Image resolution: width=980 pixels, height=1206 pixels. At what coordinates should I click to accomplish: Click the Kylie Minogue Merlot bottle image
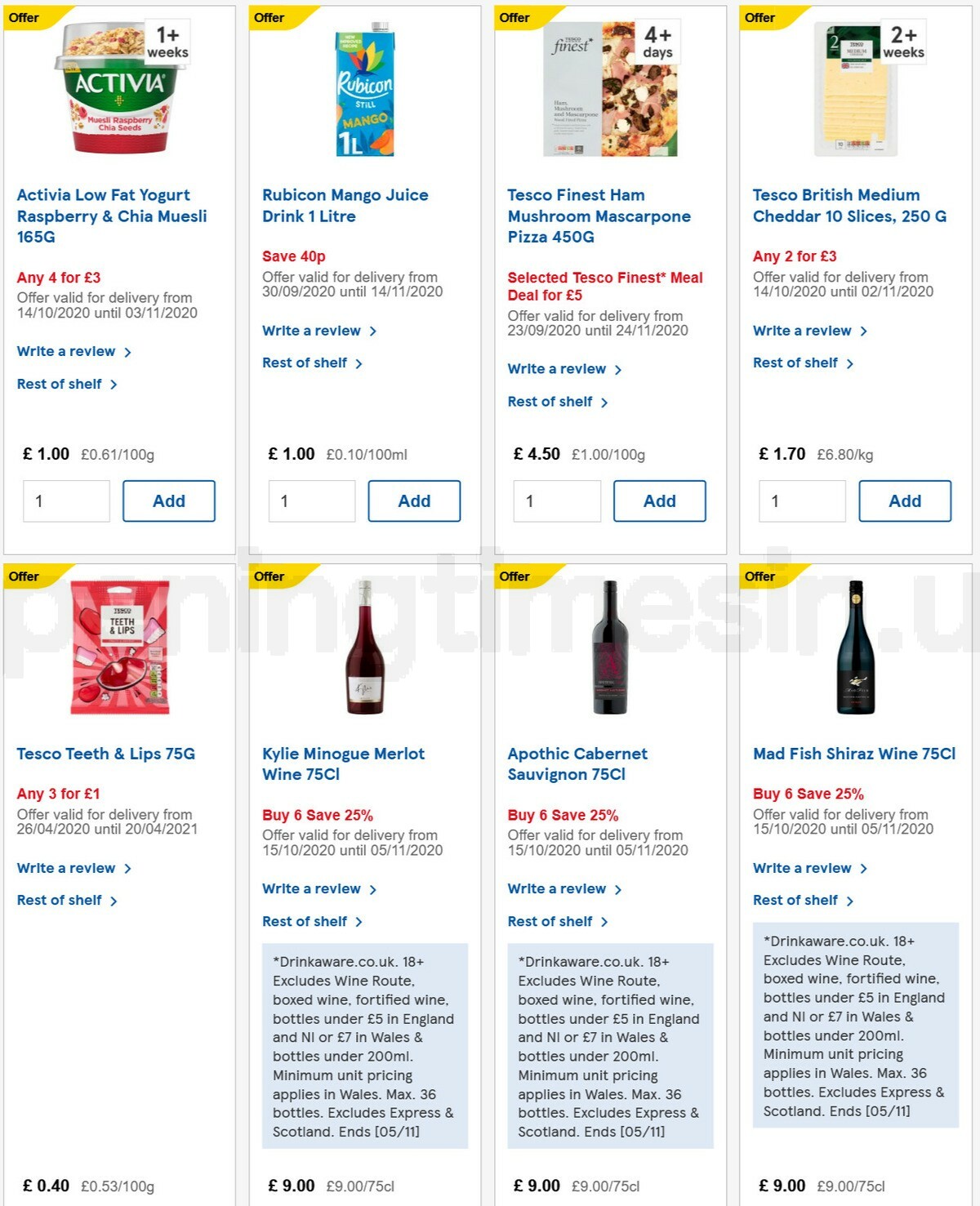tap(365, 645)
